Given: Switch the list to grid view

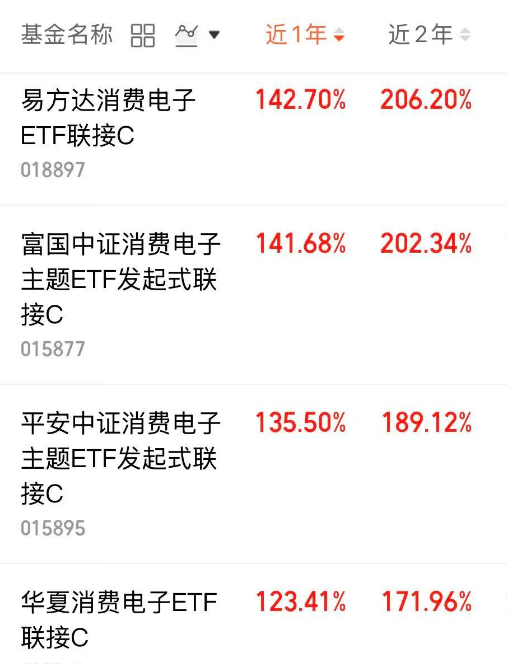Looking at the screenshot, I should (x=143, y=35).
